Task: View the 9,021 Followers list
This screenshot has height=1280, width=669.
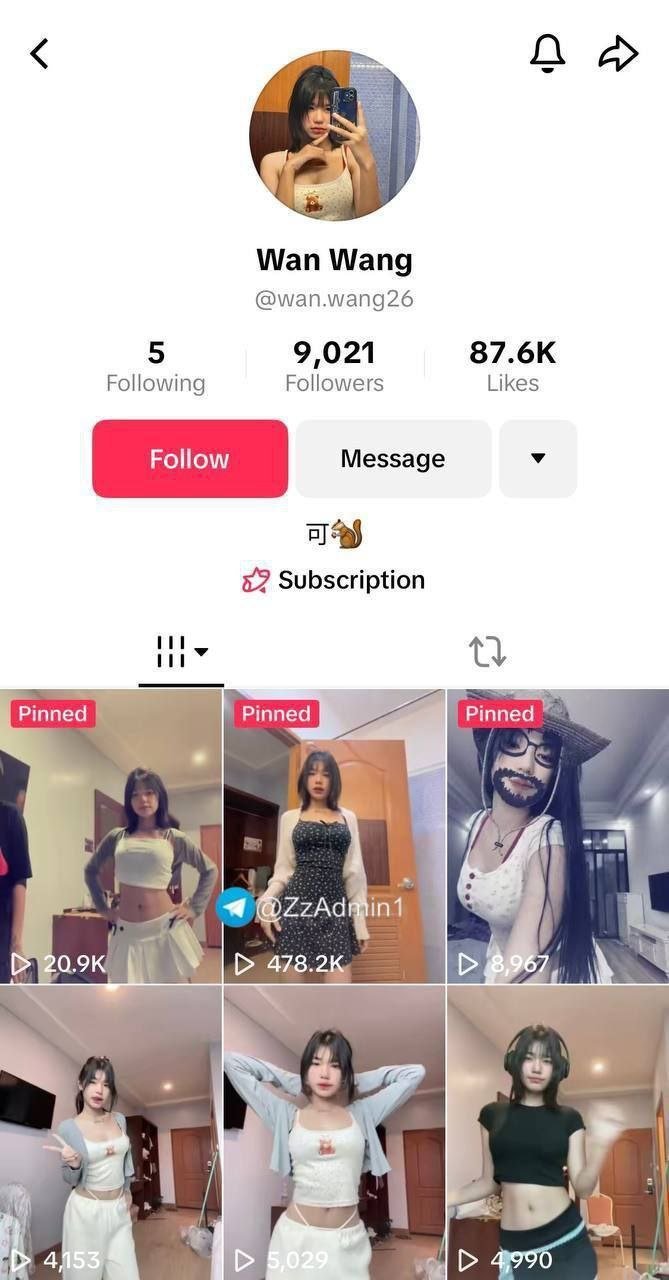Action: [x=334, y=367]
